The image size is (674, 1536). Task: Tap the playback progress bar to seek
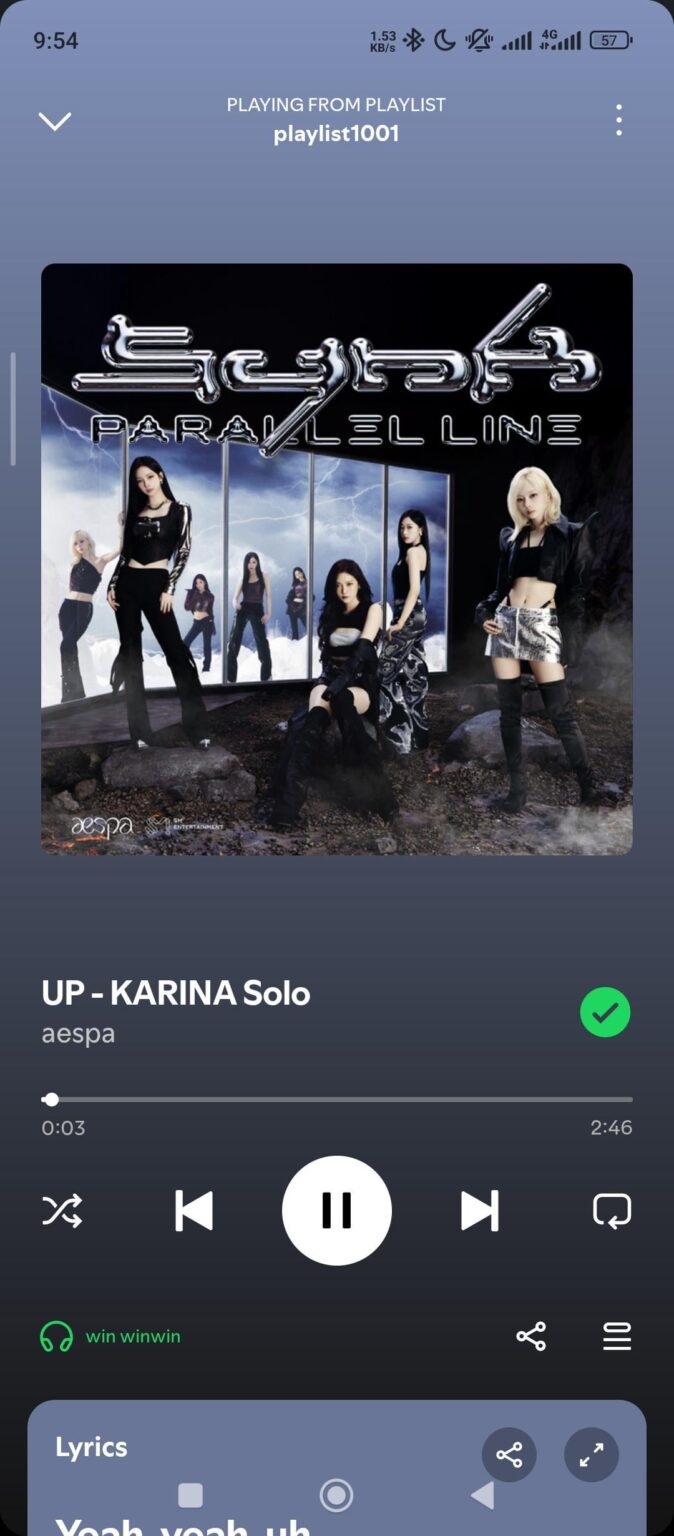(x=337, y=1099)
